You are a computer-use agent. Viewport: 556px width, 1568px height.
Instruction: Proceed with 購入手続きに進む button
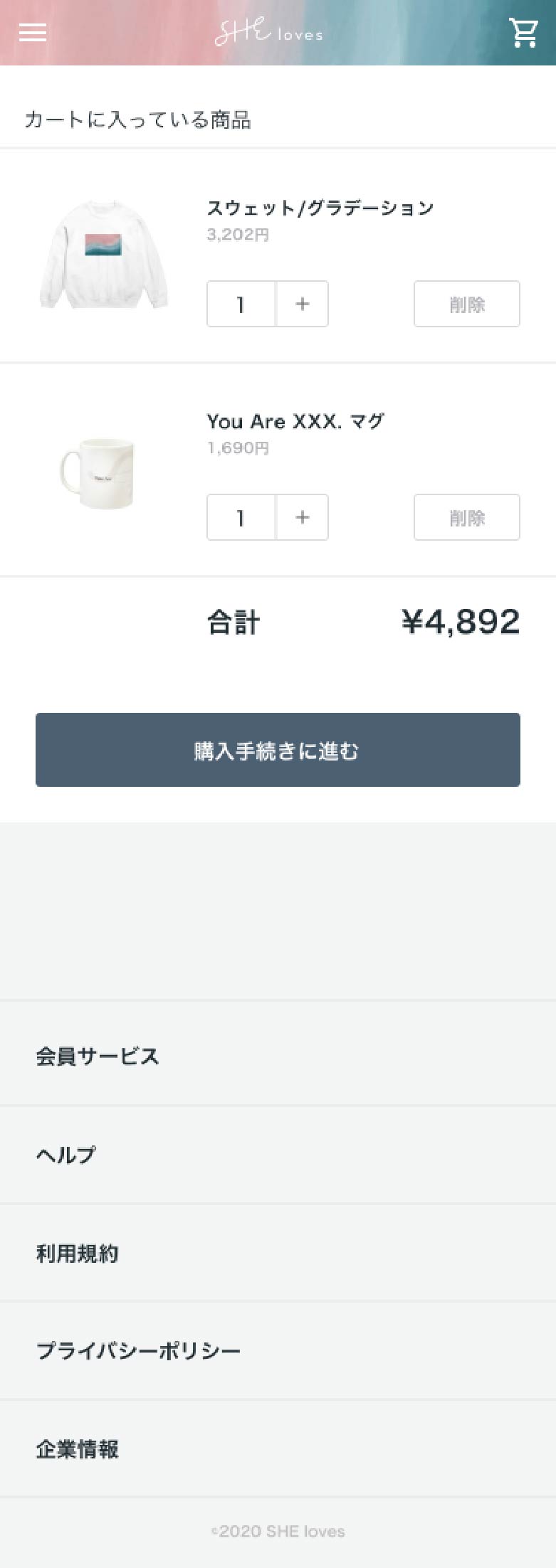tap(278, 750)
